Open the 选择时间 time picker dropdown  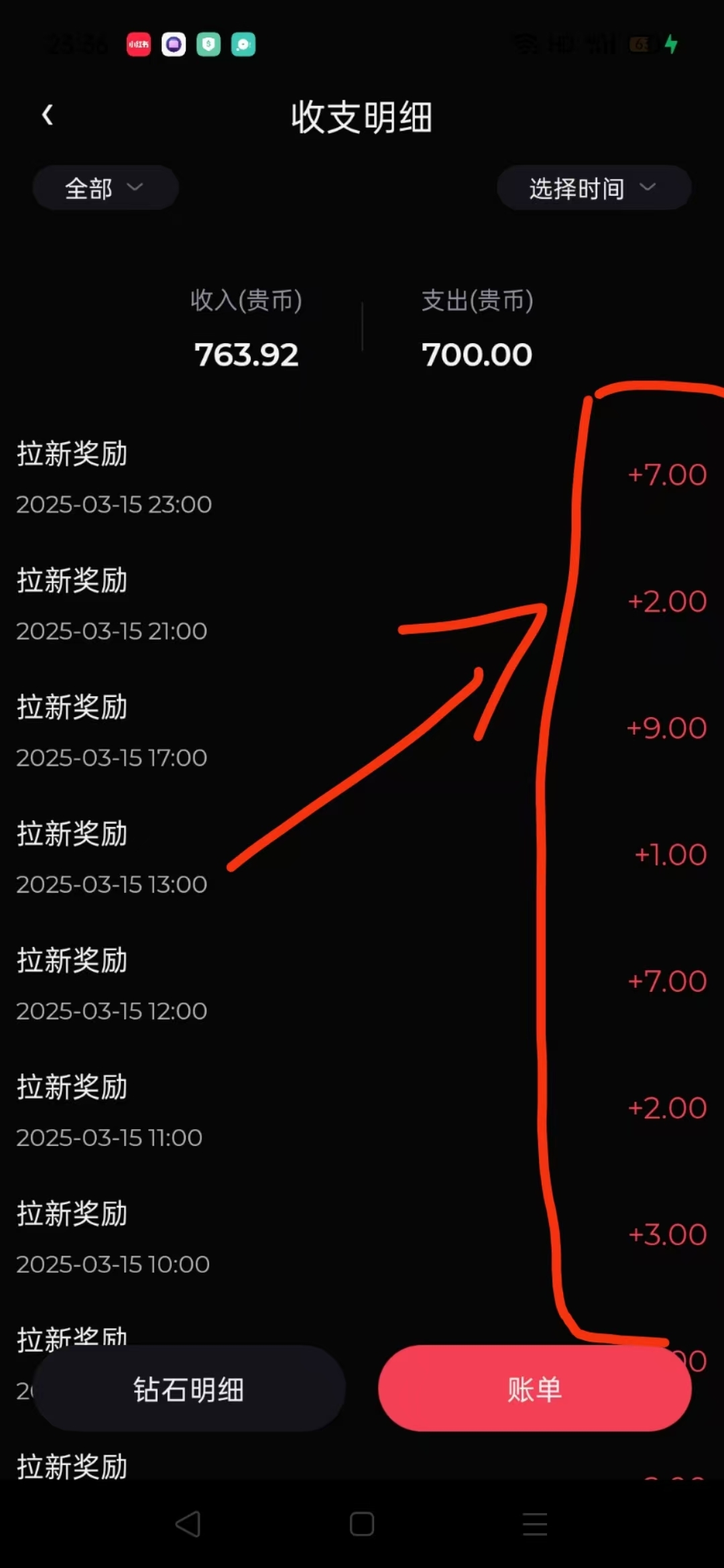tap(593, 188)
